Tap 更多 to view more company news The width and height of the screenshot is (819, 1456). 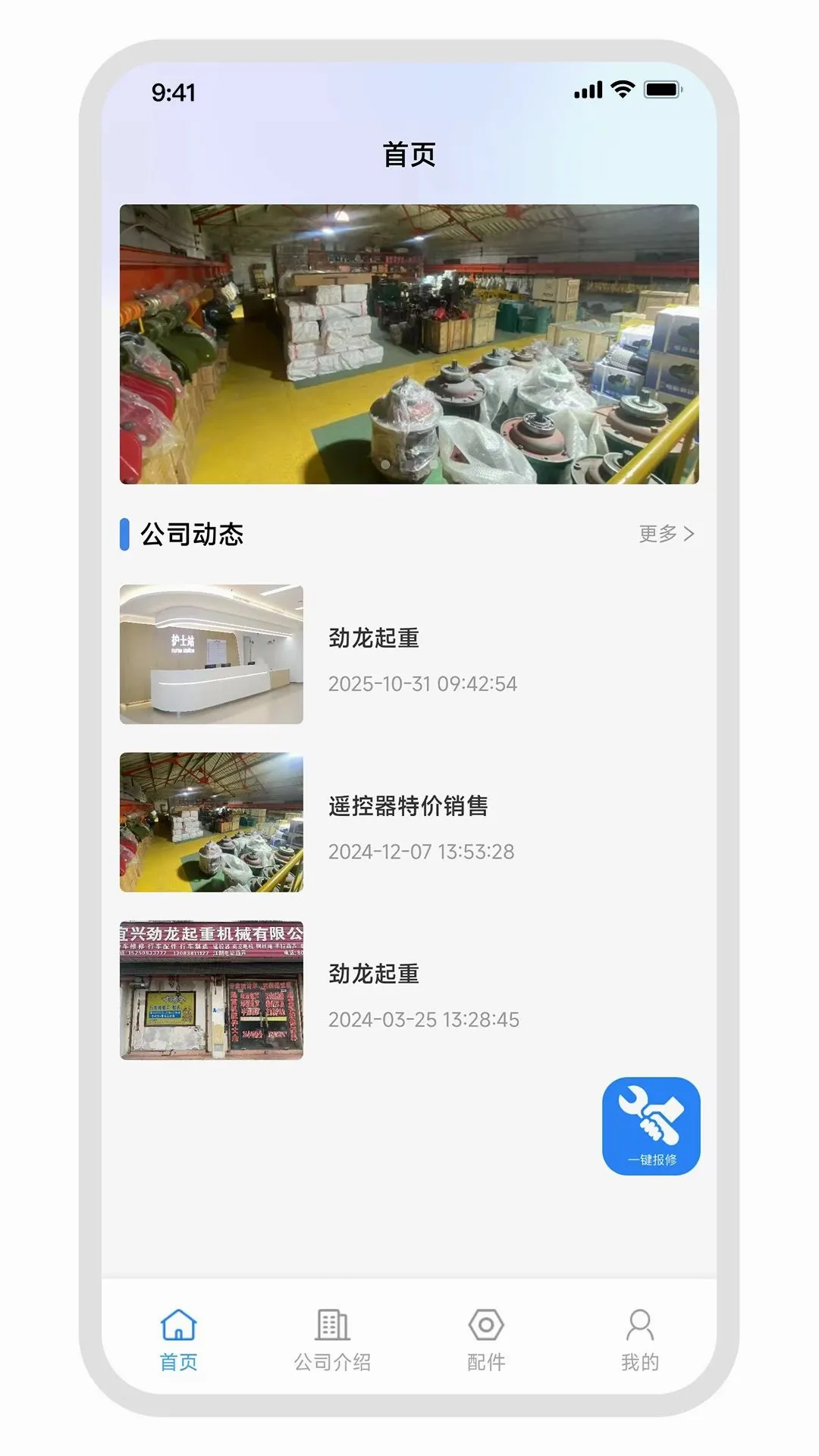[x=667, y=534]
